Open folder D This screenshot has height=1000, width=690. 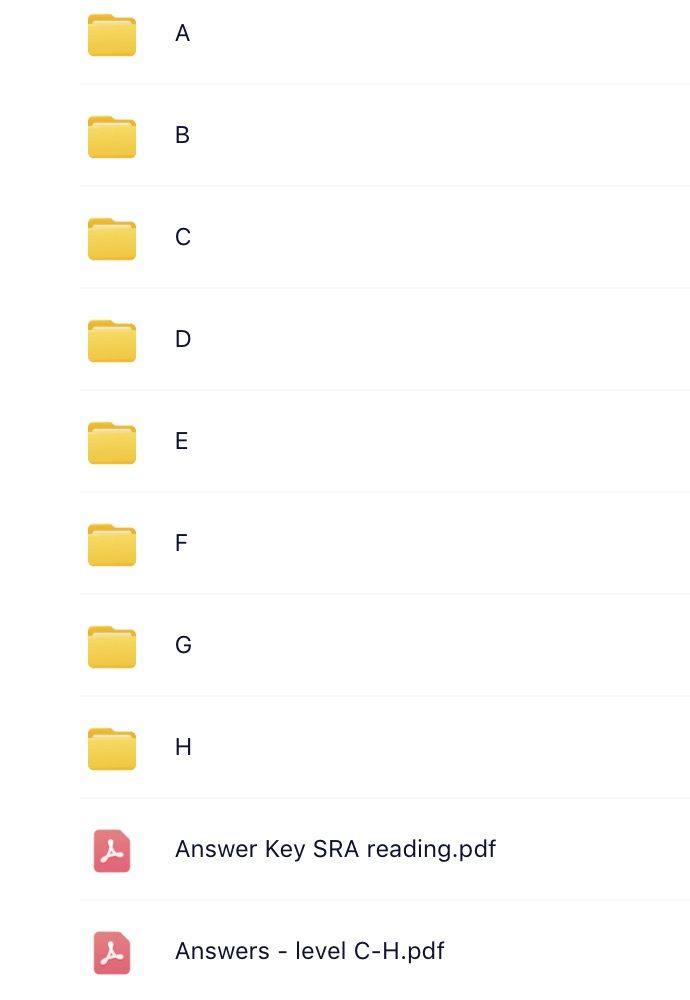[x=182, y=340]
